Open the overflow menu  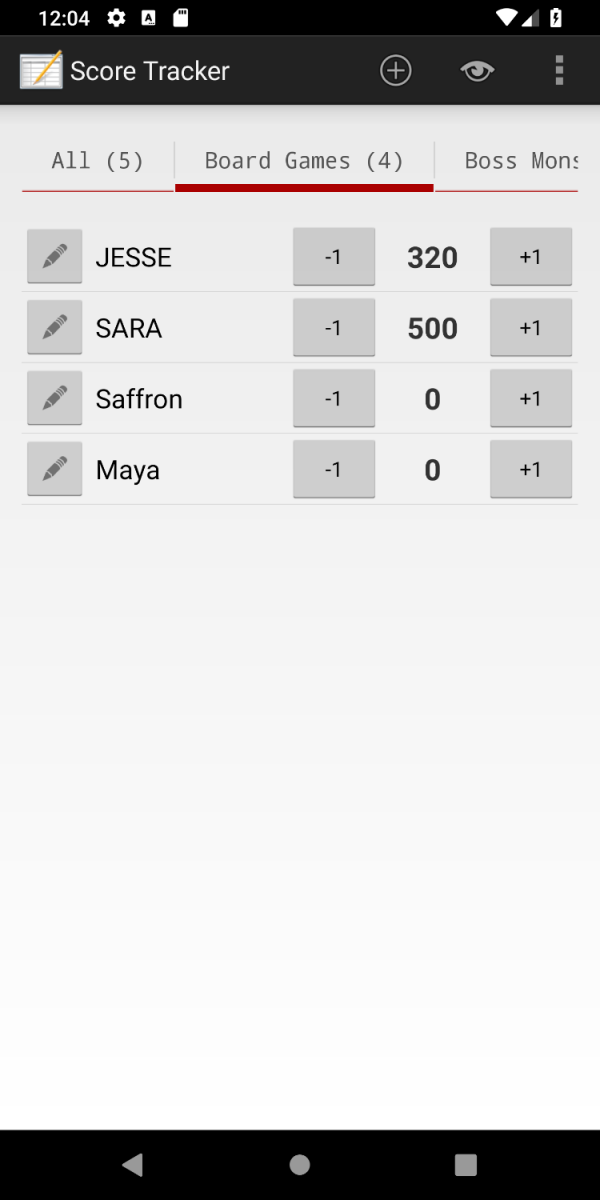click(x=559, y=70)
